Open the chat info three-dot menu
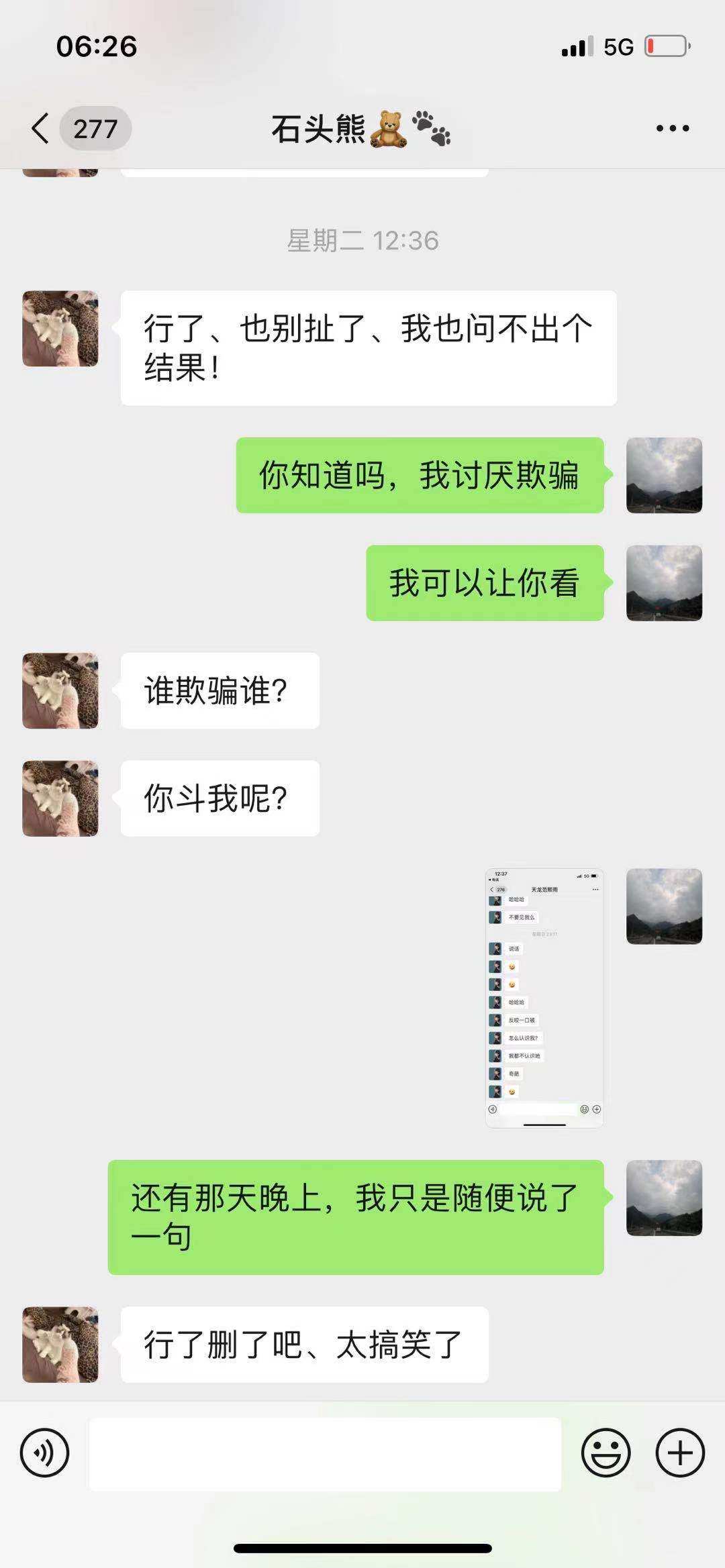Image resolution: width=725 pixels, height=1568 pixels. point(672,128)
